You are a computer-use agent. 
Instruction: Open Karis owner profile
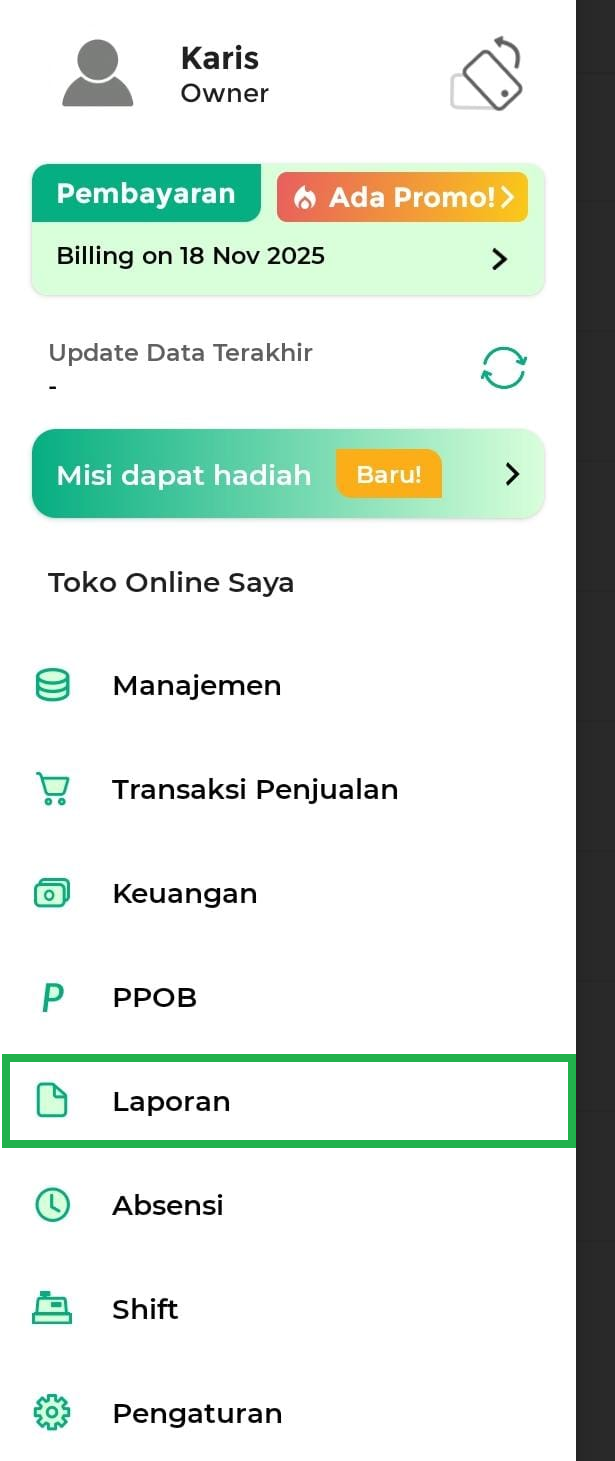166,74
